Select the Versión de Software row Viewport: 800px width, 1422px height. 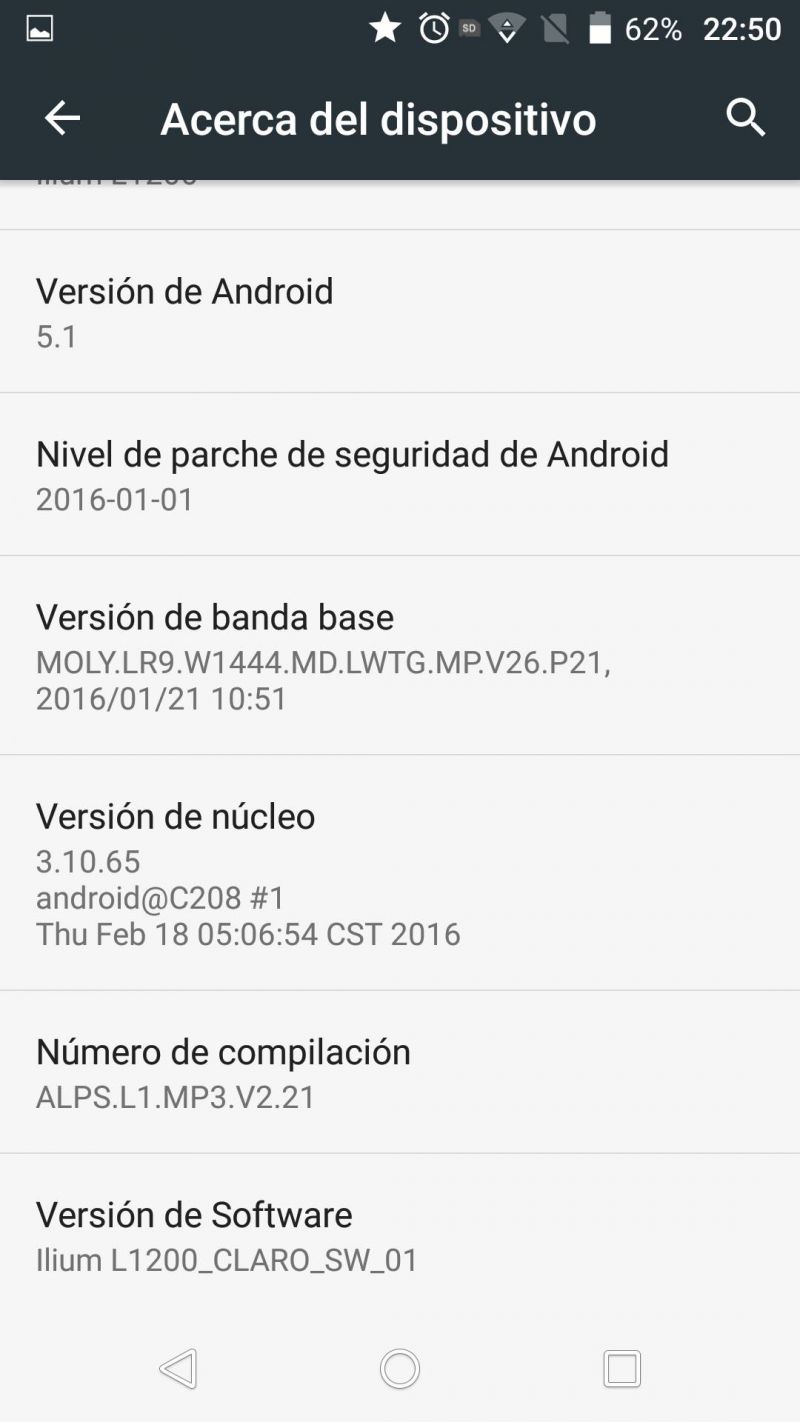click(x=400, y=1236)
